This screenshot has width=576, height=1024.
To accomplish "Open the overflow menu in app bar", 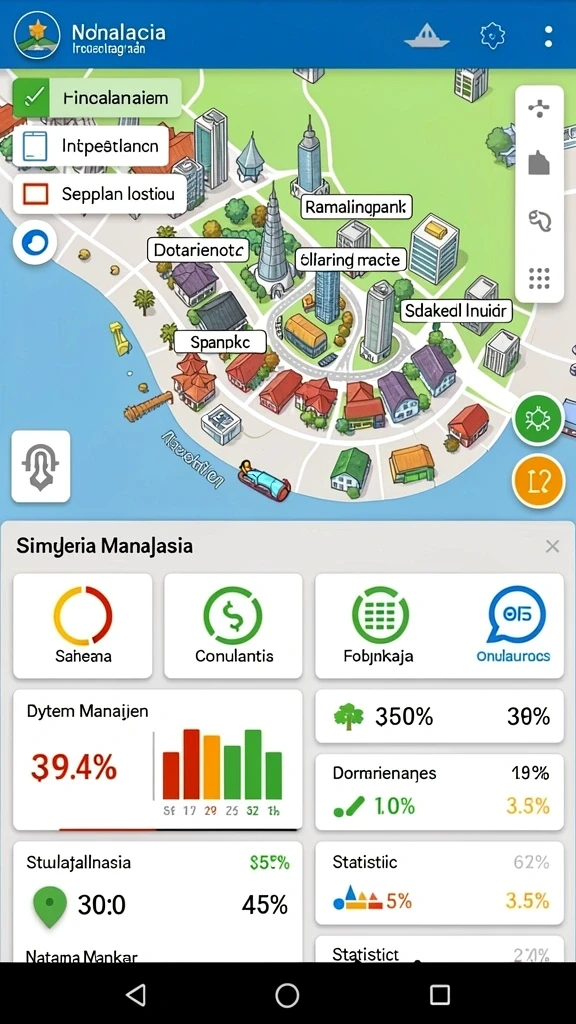I will (x=549, y=36).
